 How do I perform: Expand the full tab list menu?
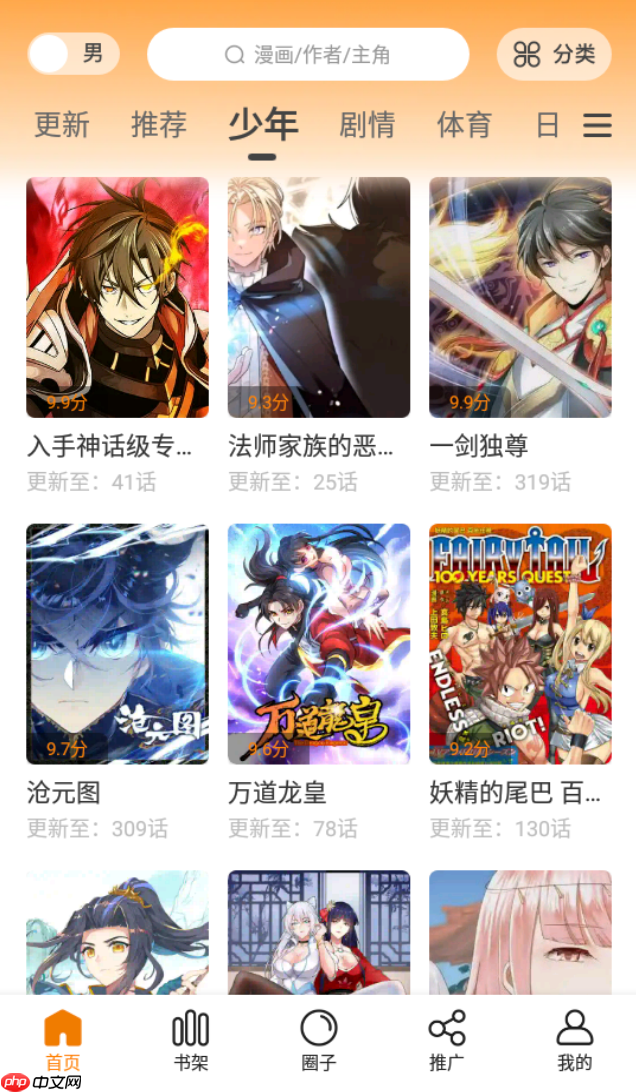[598, 125]
